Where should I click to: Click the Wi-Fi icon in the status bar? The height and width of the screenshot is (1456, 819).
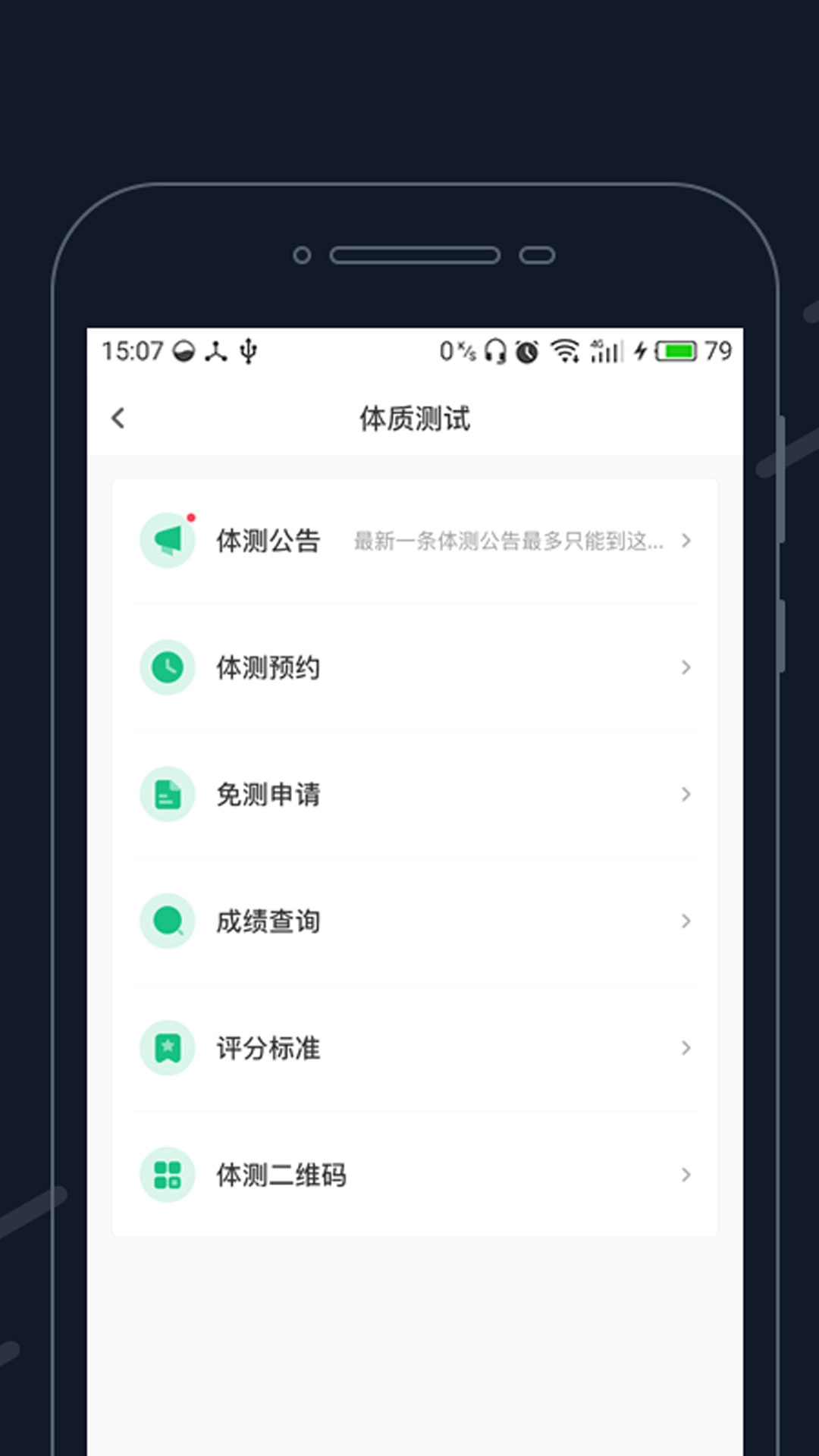point(564,351)
